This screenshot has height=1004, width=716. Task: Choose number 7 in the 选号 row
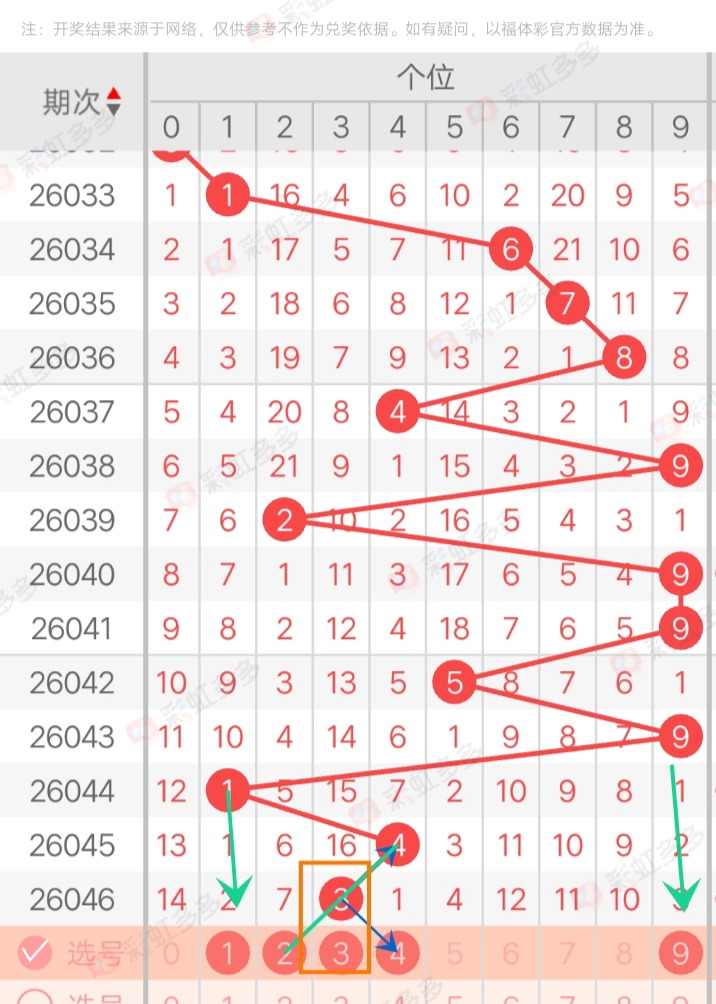coord(568,954)
